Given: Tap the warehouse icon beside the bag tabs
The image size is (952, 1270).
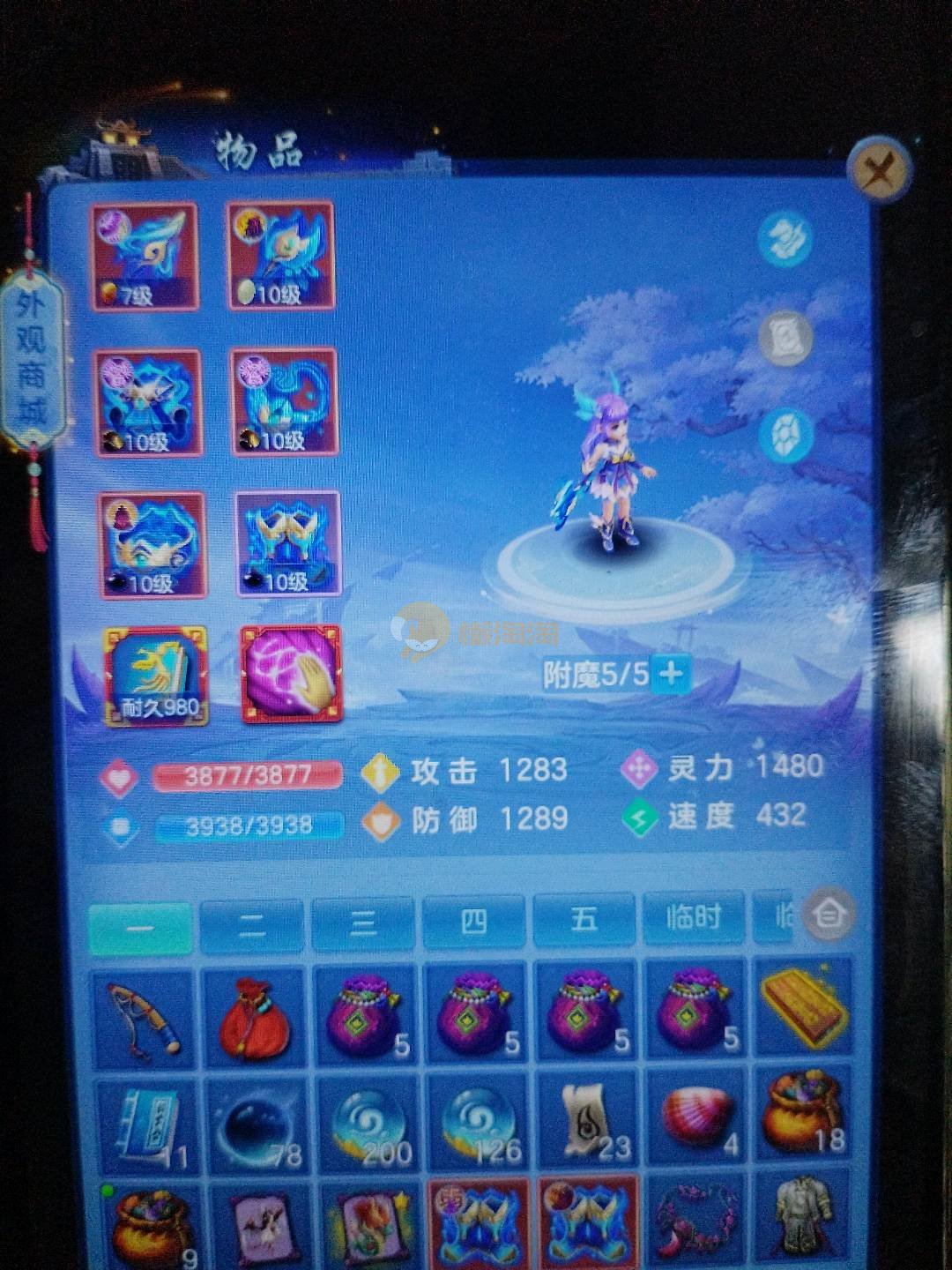Looking at the screenshot, I should pyautogui.click(x=829, y=915).
